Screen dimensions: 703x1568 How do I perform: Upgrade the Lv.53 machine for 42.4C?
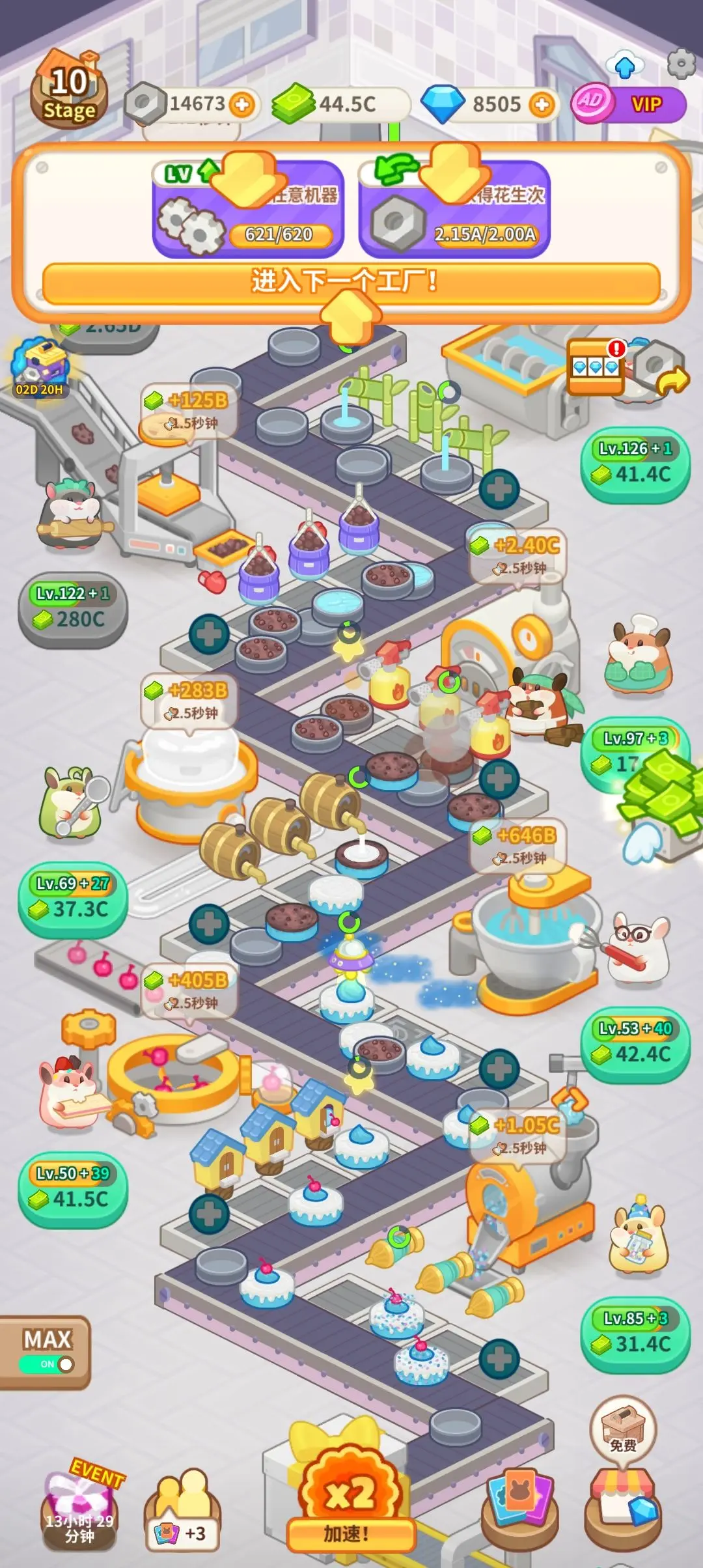point(635,1044)
